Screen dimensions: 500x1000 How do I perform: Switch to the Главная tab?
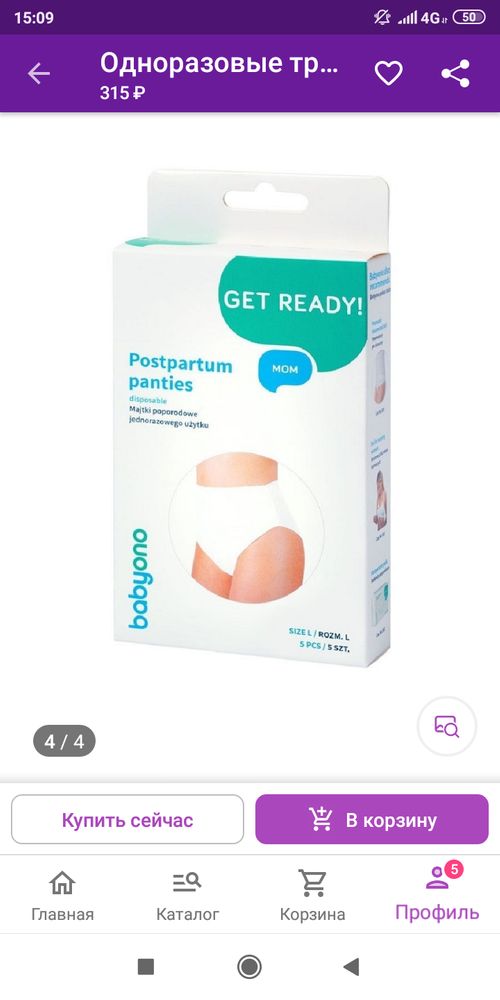pyautogui.click(x=62, y=895)
